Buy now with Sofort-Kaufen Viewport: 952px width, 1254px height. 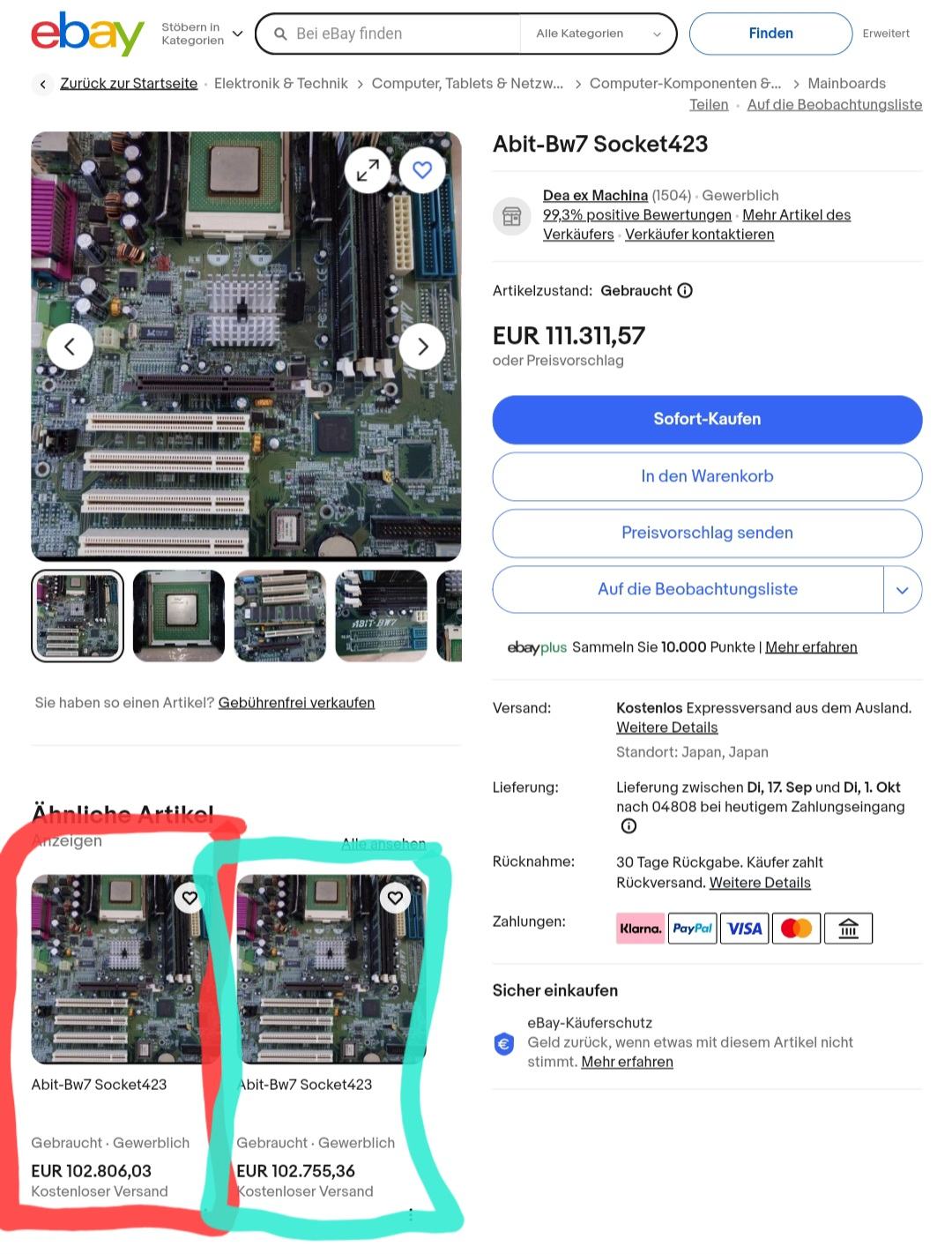(707, 420)
